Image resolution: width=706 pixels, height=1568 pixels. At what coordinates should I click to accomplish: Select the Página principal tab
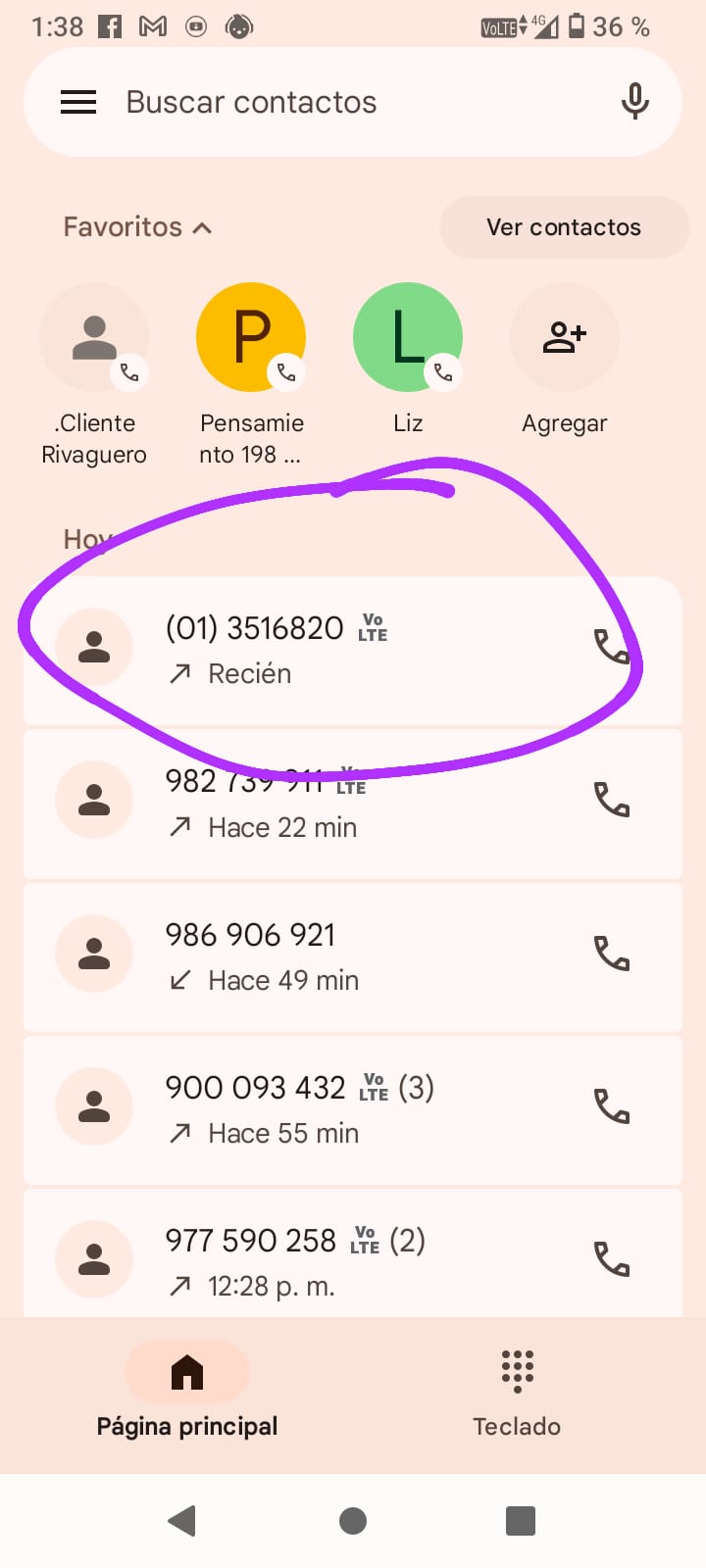coord(187,1392)
